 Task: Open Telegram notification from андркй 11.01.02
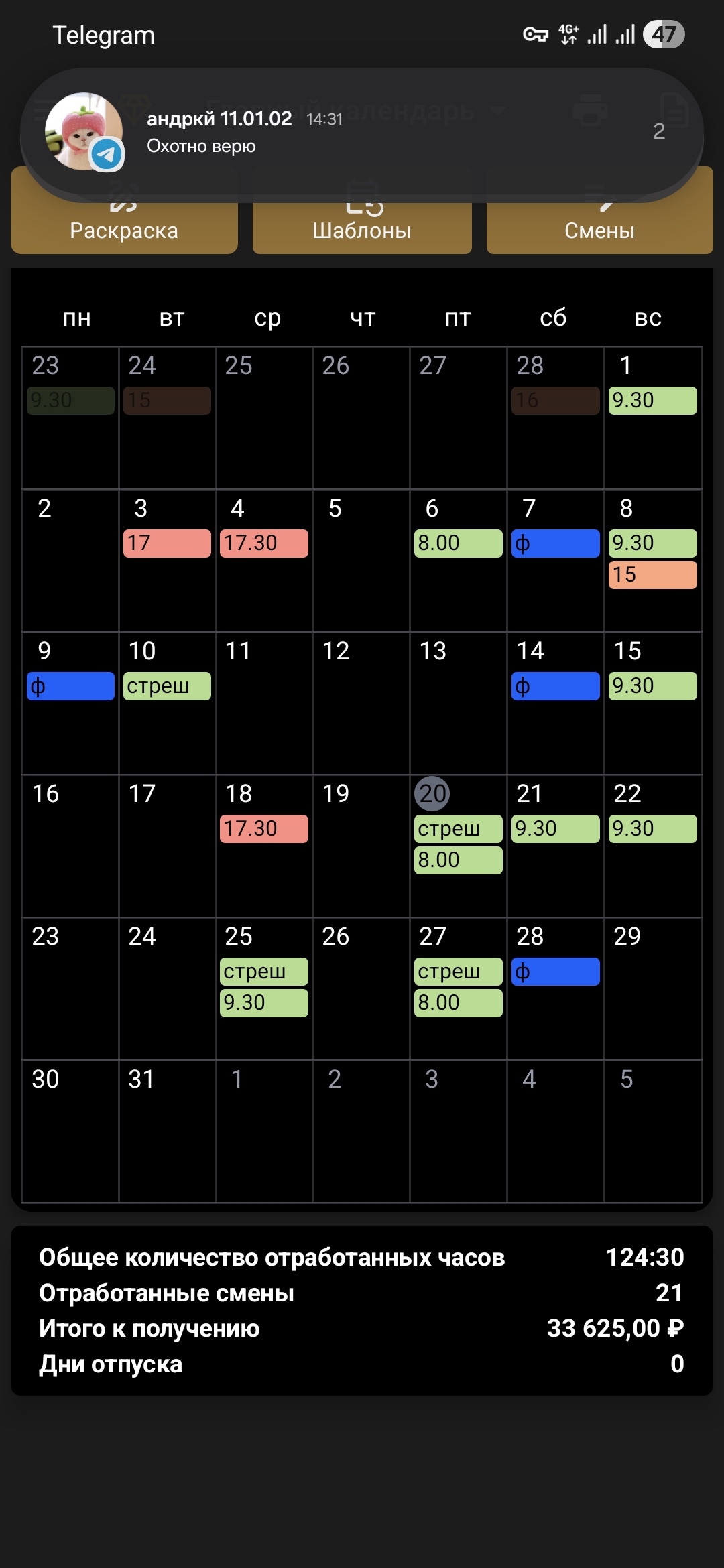[x=362, y=133]
